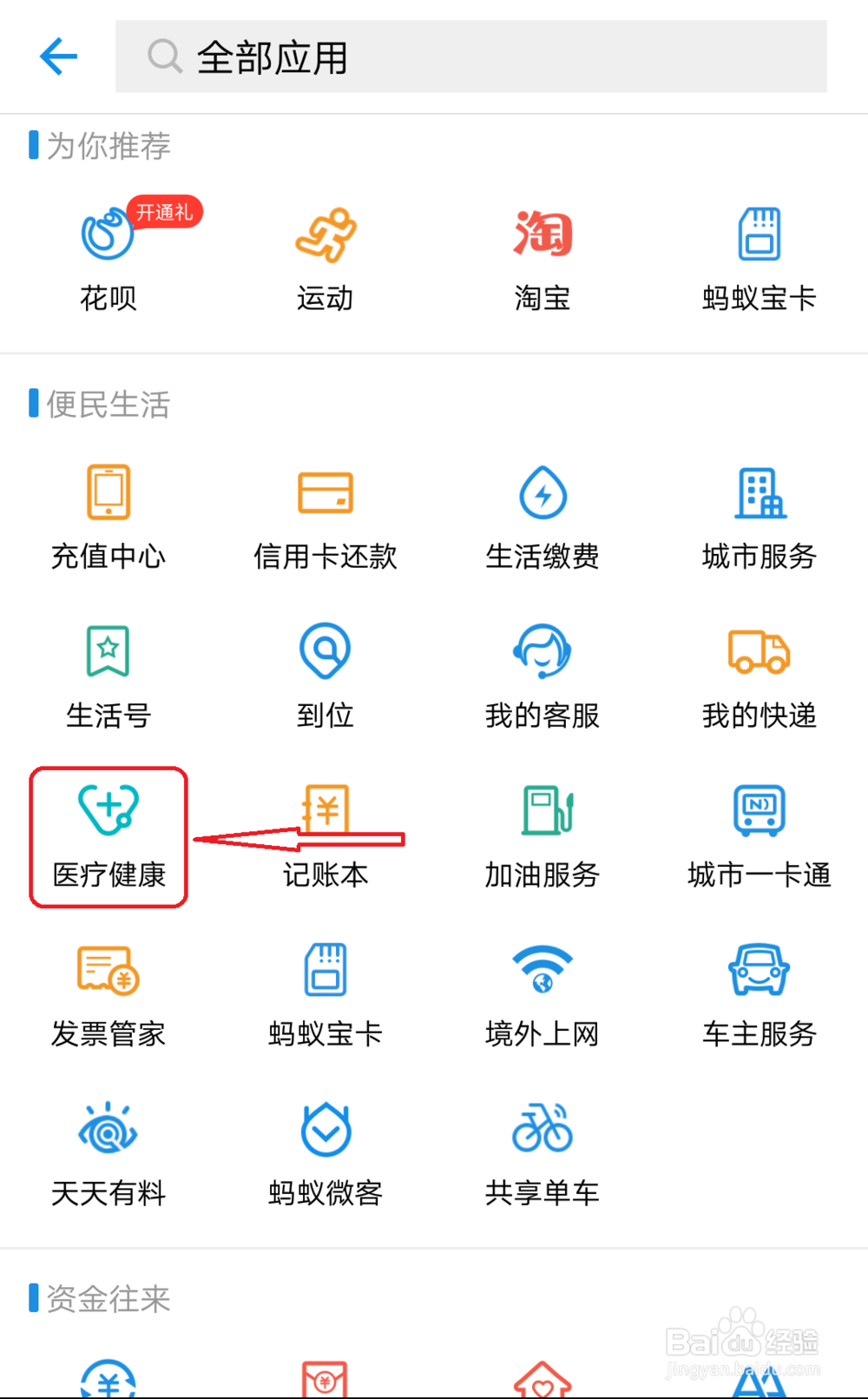868x1399 pixels.
Task: Open 生活缴费 utility payments
Action: click(x=542, y=512)
